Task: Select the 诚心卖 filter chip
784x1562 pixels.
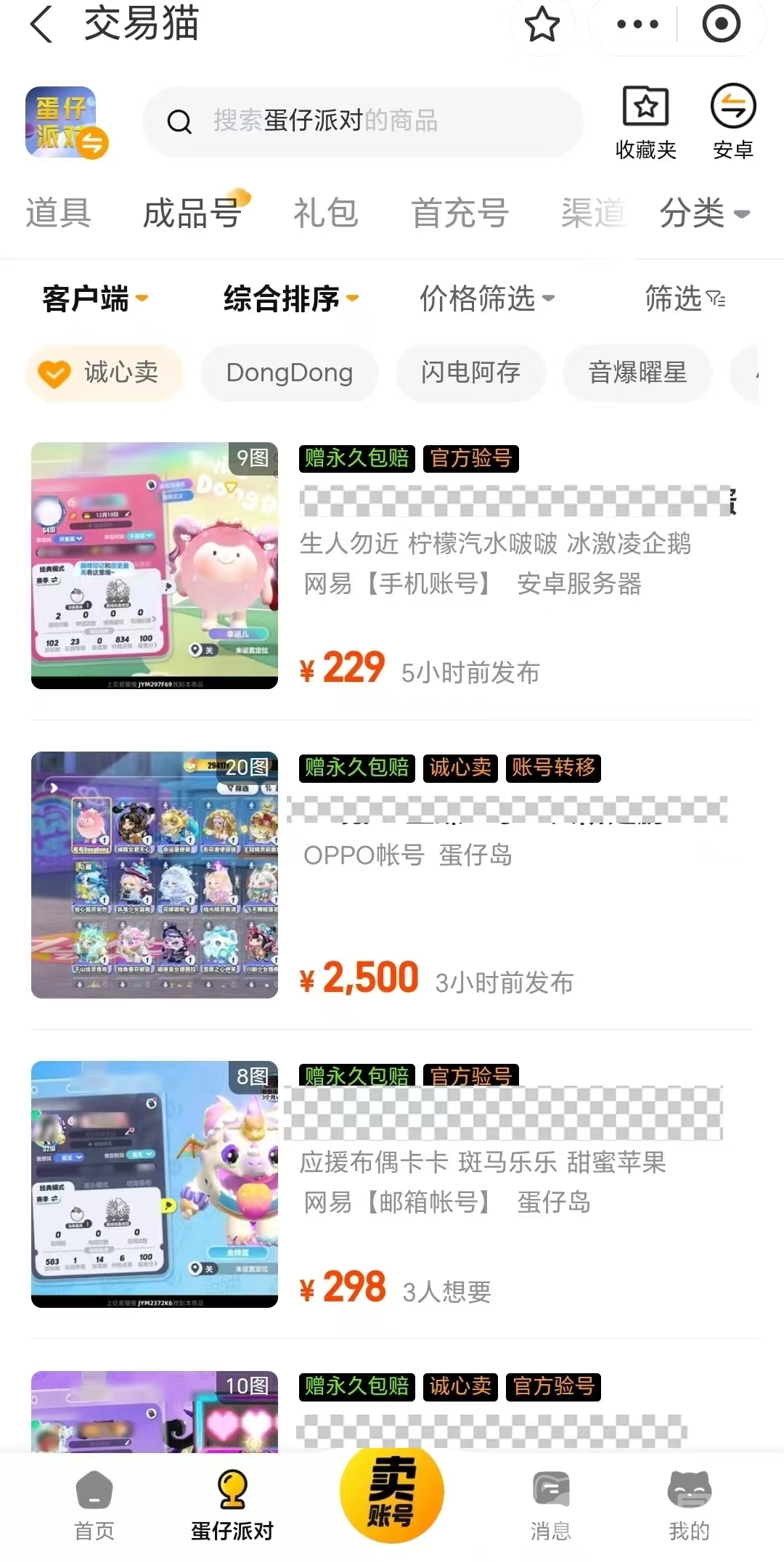Action: pos(105,373)
